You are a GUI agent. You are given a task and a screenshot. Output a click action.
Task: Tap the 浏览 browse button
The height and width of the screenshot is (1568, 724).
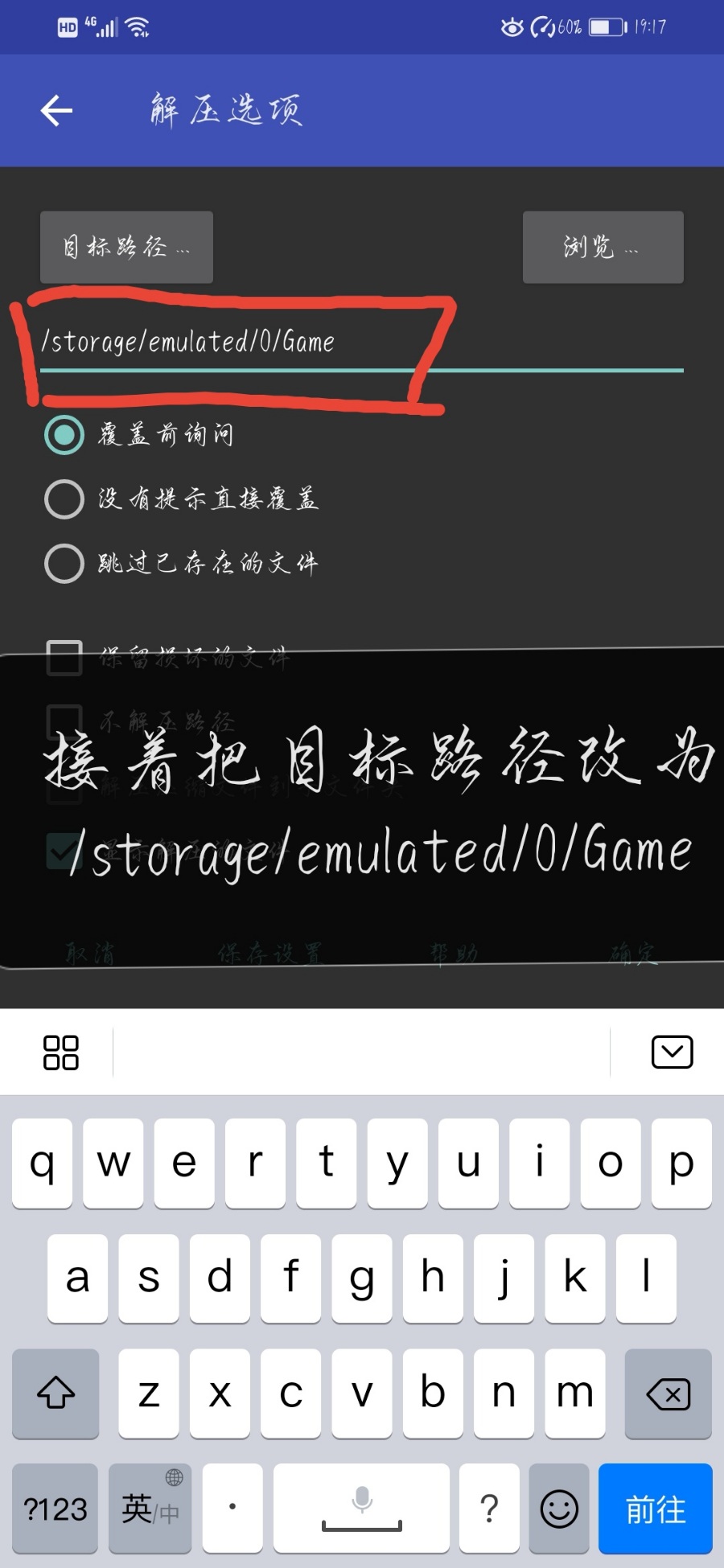click(x=602, y=248)
